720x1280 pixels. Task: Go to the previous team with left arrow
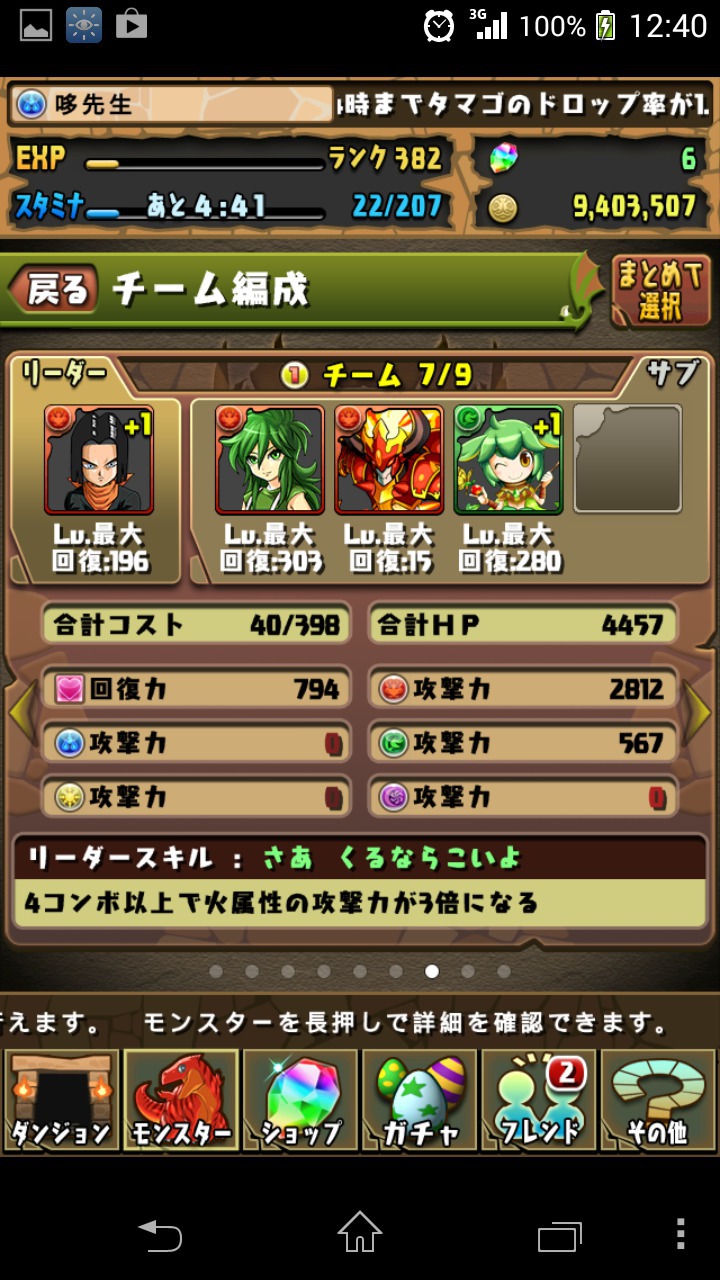click(22, 712)
